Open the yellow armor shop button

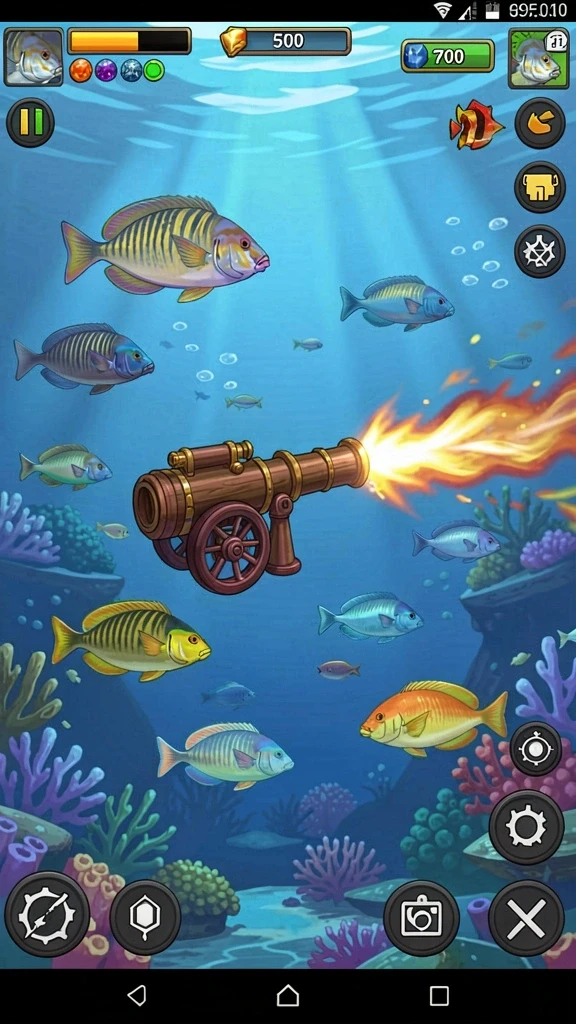540,187
